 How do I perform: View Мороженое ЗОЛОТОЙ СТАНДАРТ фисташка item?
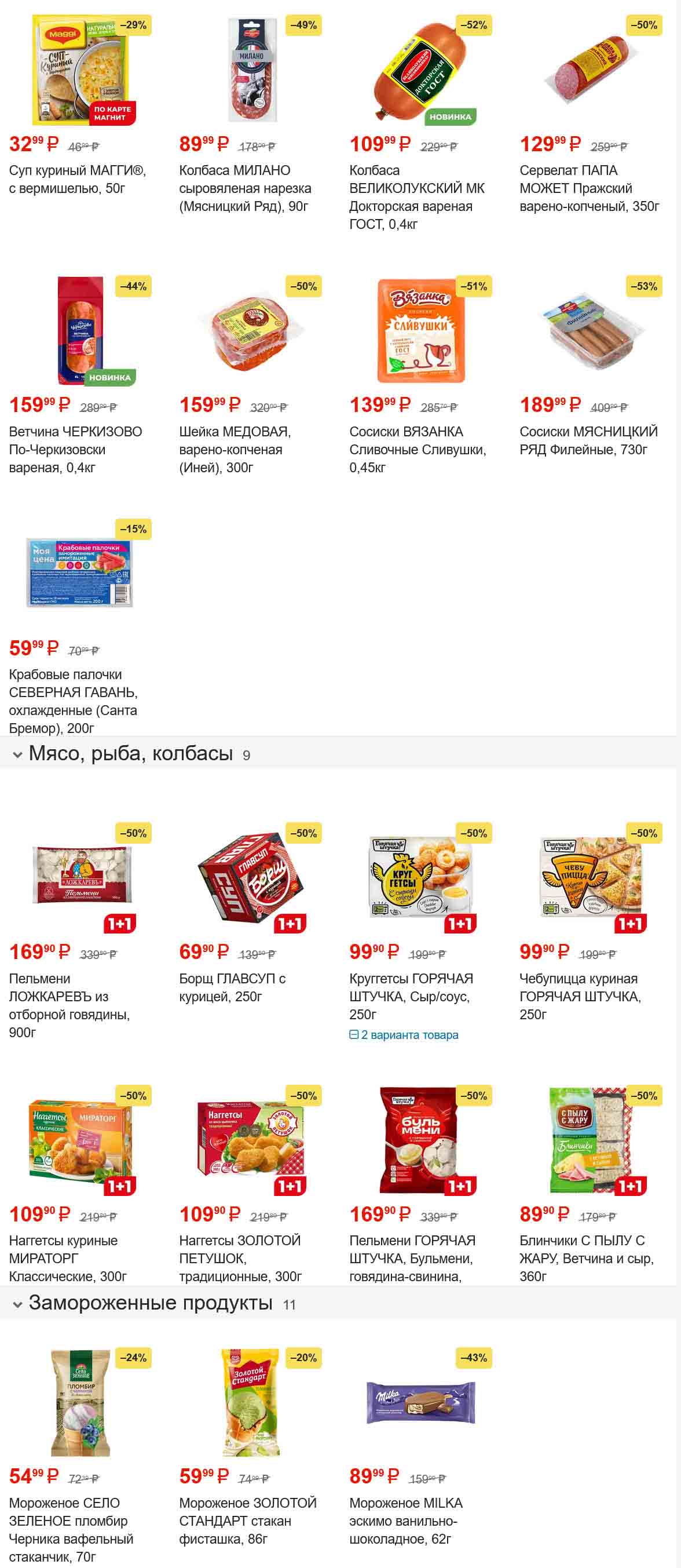247,1520
